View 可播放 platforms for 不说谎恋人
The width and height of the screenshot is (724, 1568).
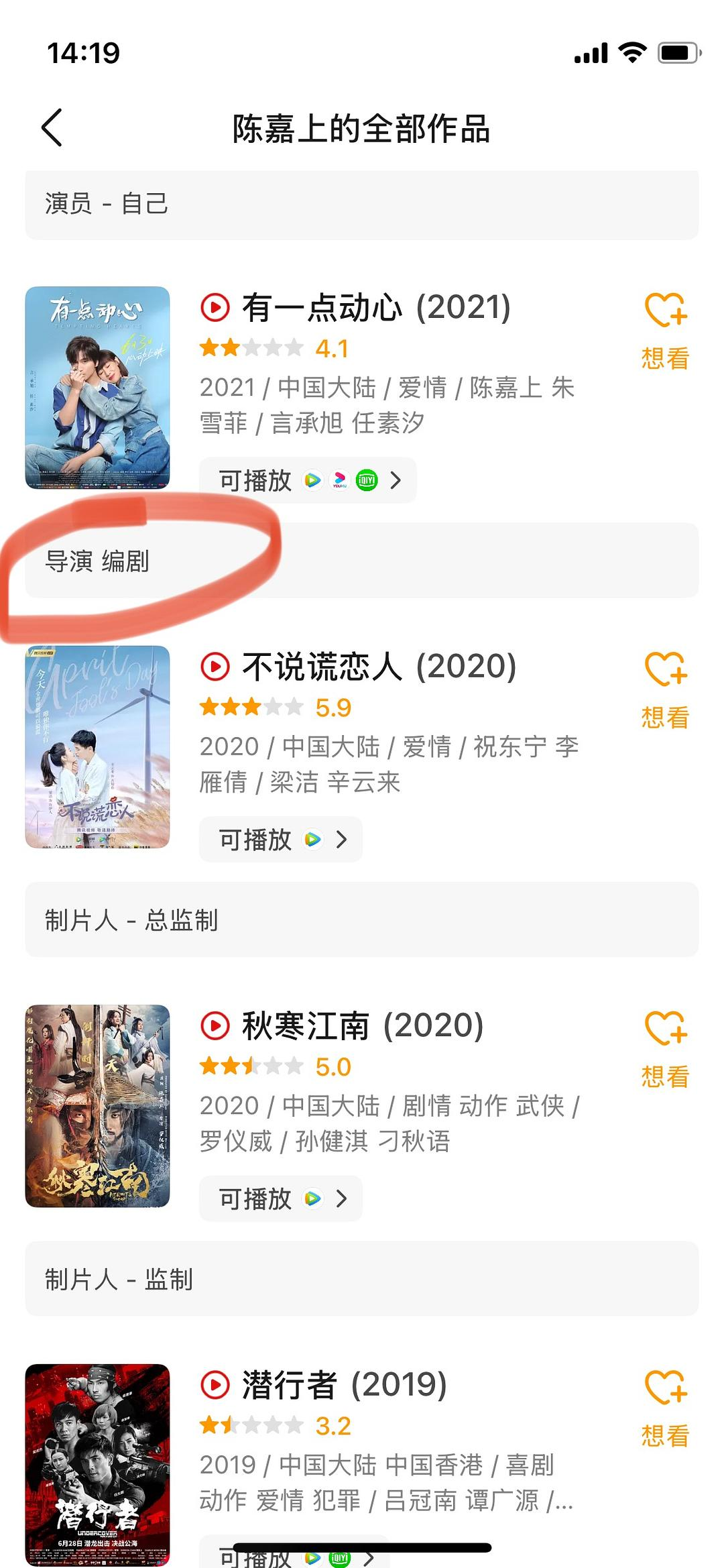(x=281, y=840)
